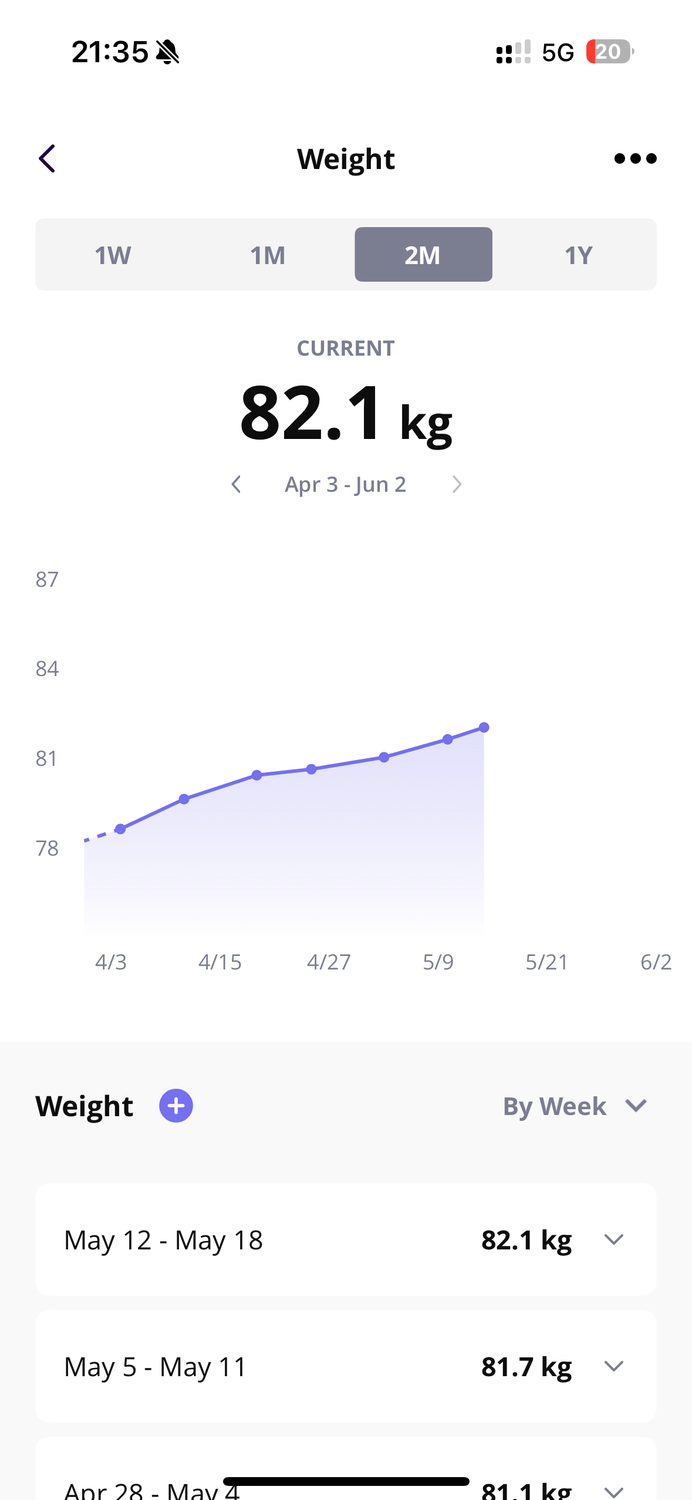Go to the next date range
The height and width of the screenshot is (1500, 692).
(457, 485)
